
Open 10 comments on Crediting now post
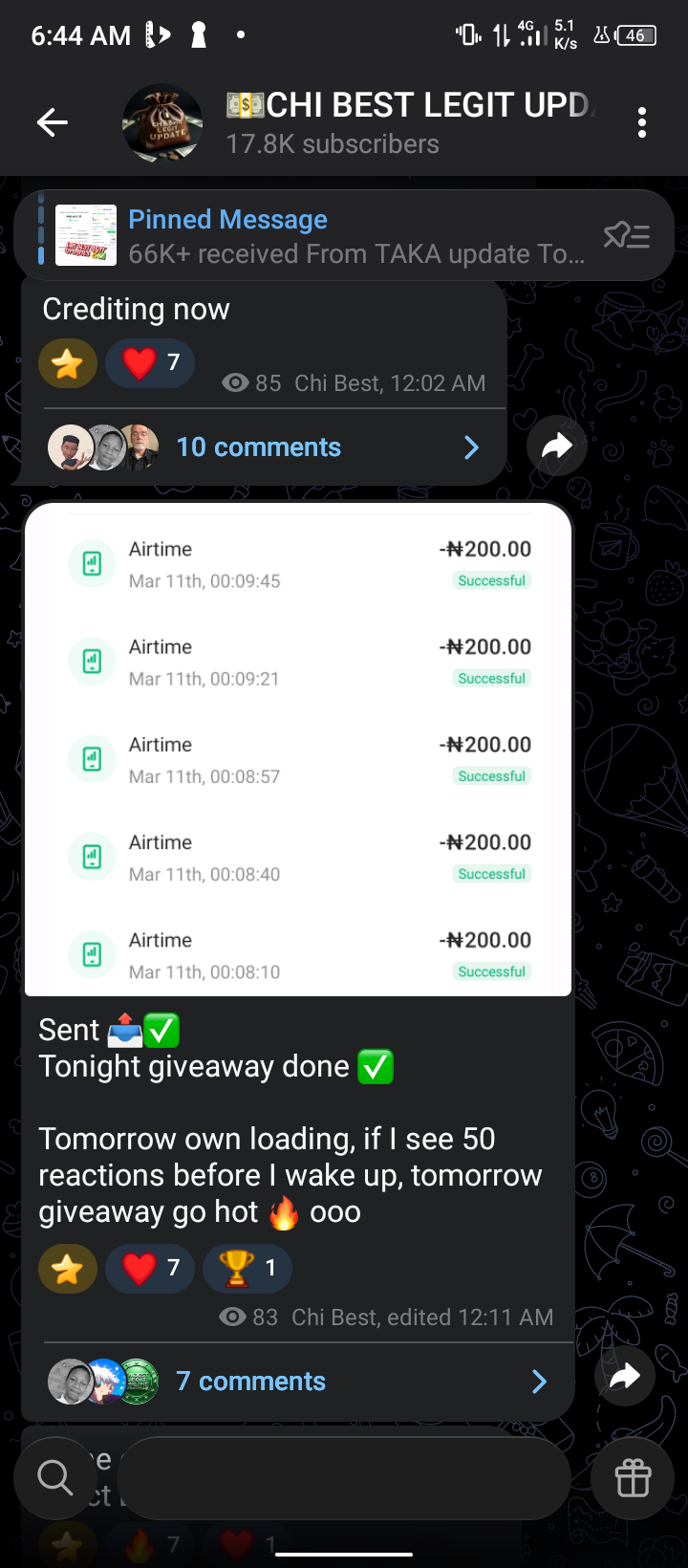[260, 447]
